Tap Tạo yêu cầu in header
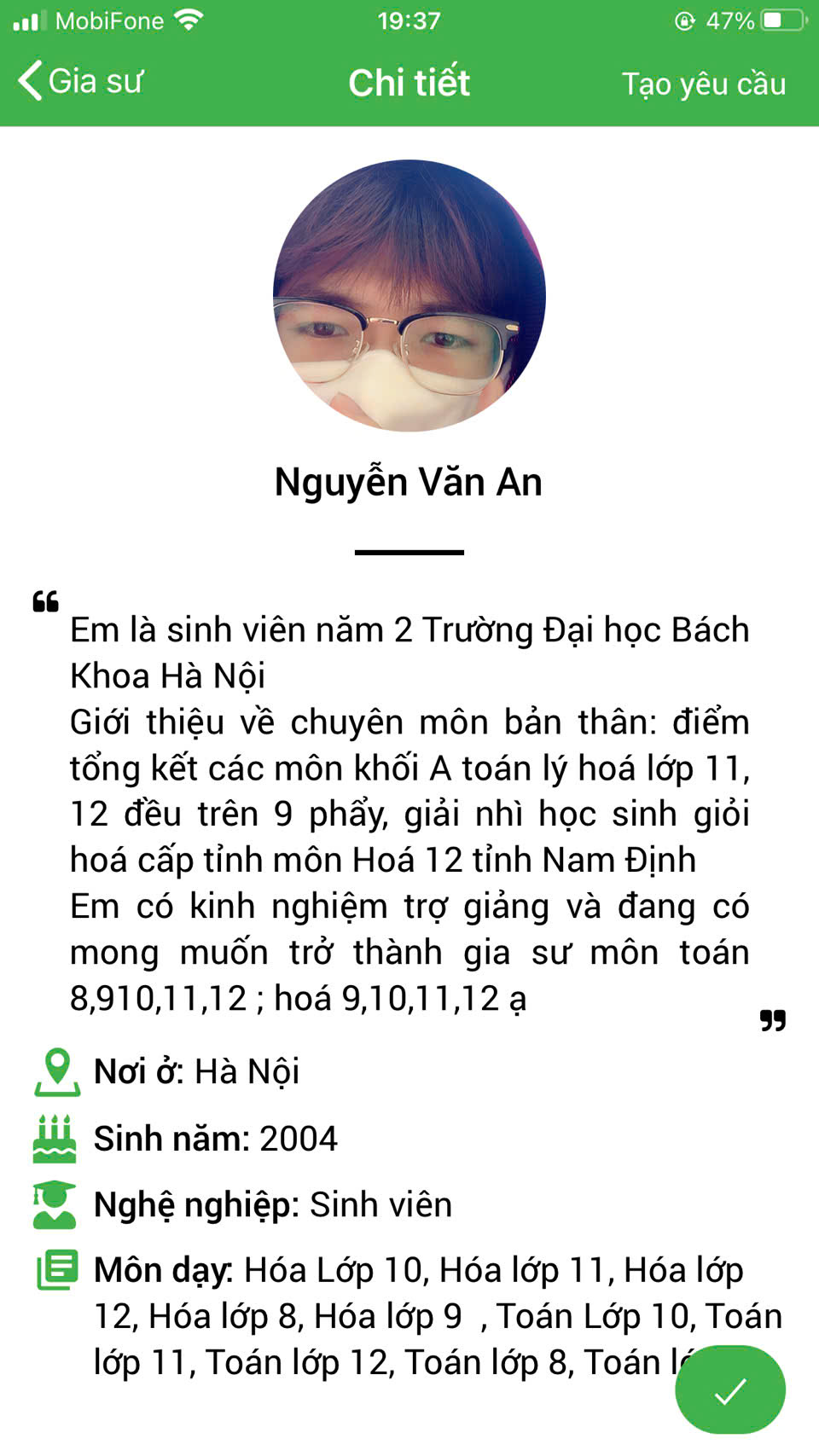Screen dimensions: 819x1456 coord(703,84)
